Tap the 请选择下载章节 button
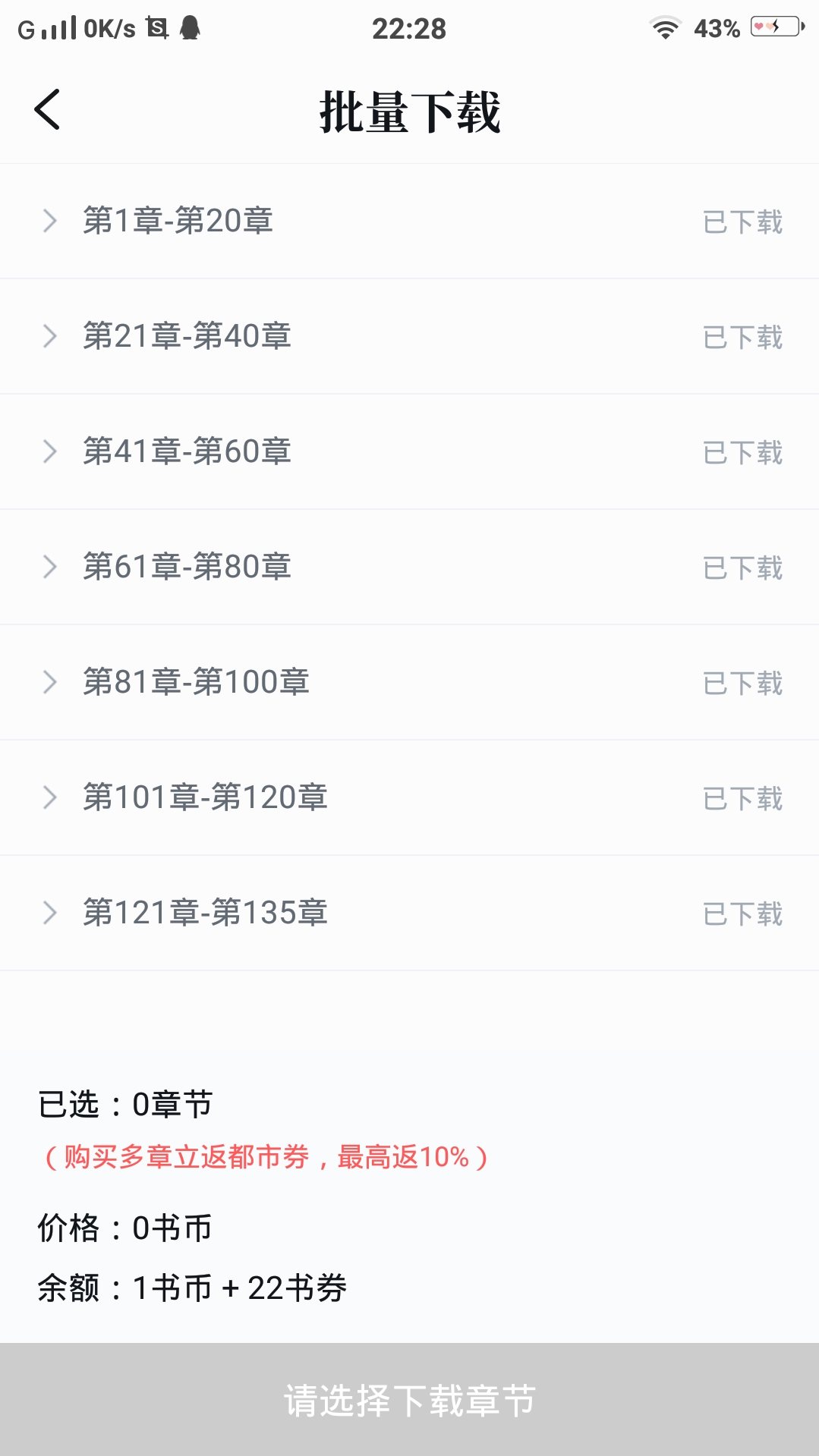Viewport: 819px width, 1456px height. (409, 1400)
